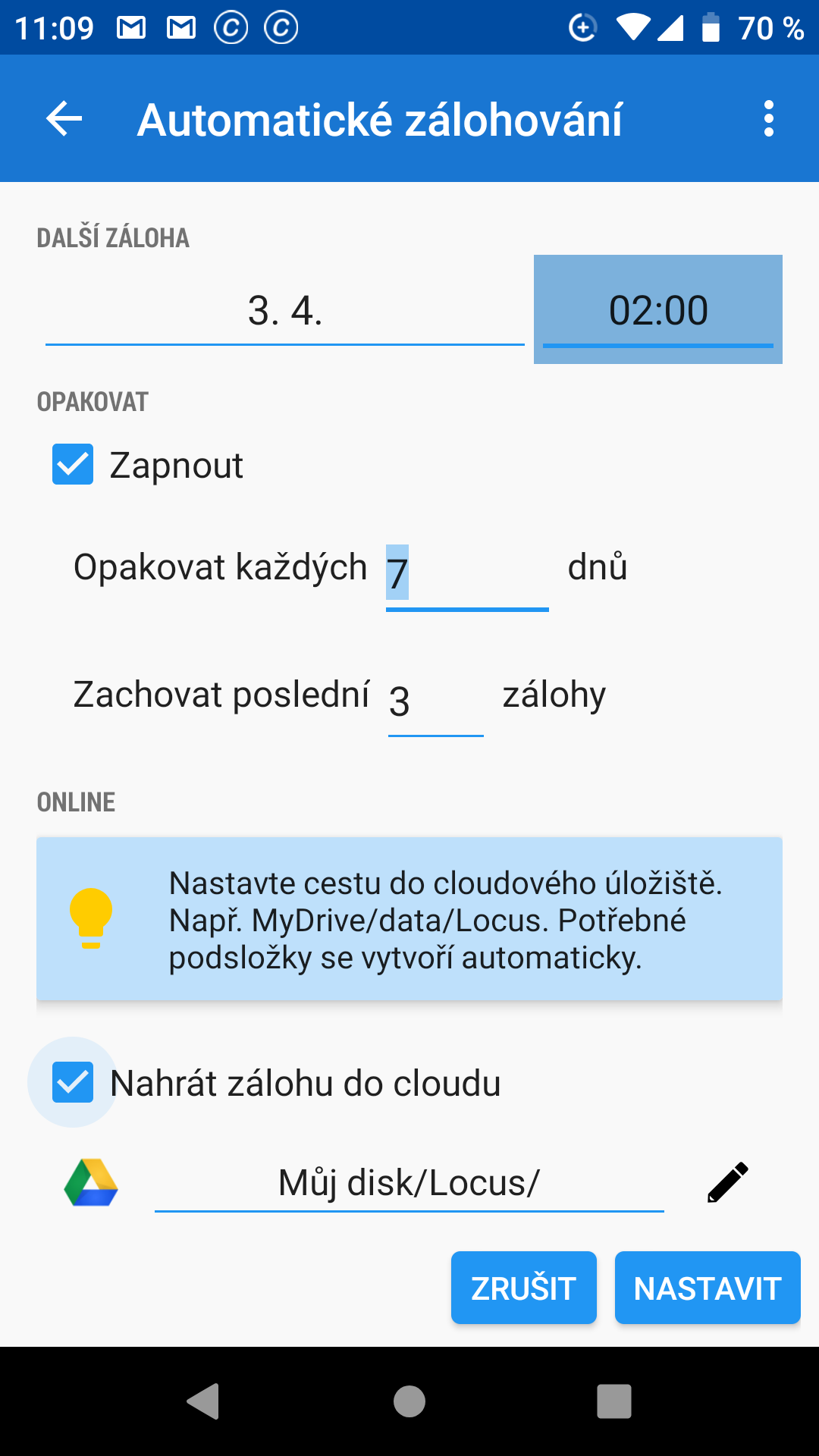Confirm settings with NASTAVIT
819x1456 pixels.
coord(707,1288)
